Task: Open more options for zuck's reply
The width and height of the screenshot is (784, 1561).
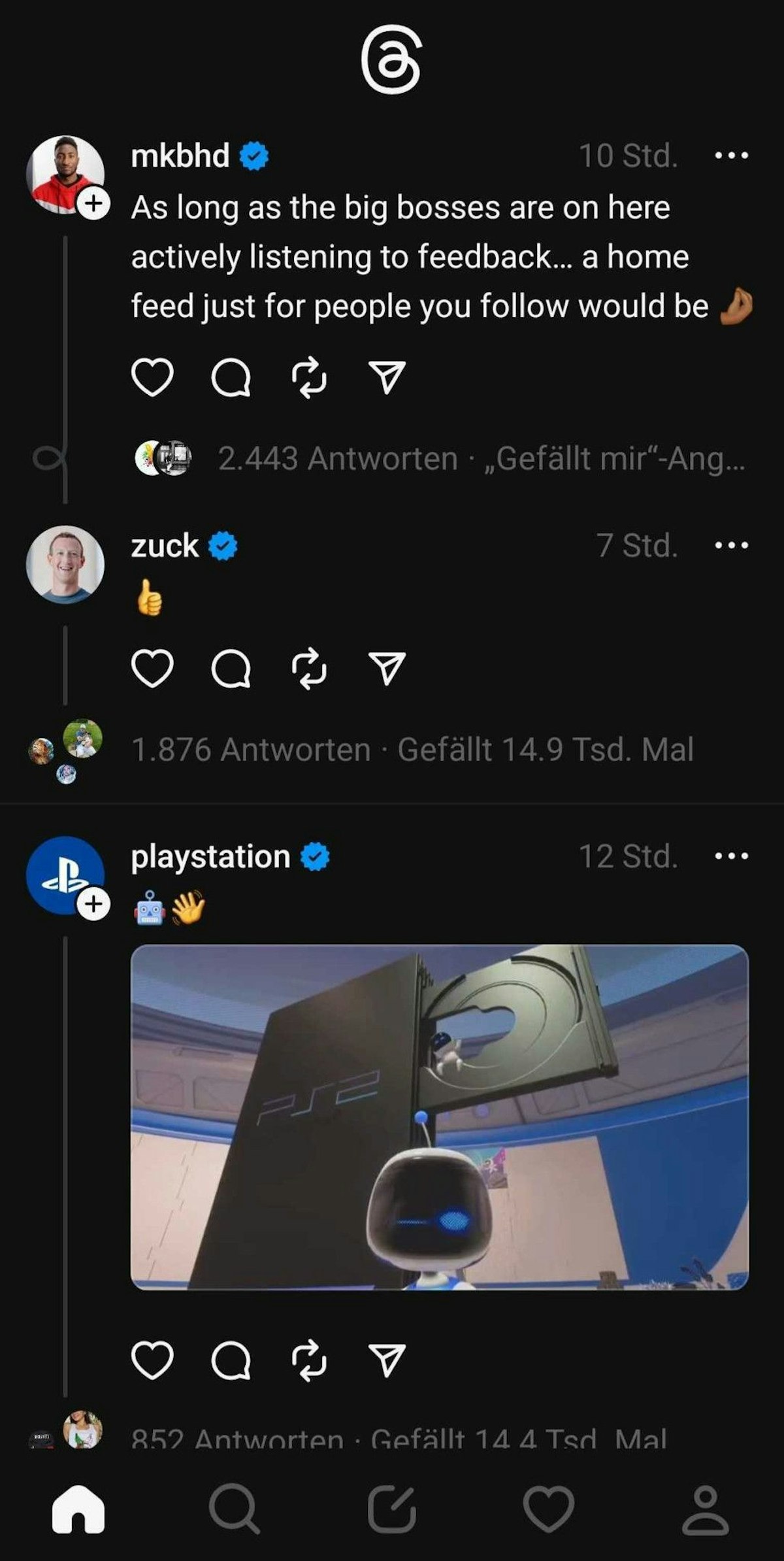Action: click(x=731, y=545)
